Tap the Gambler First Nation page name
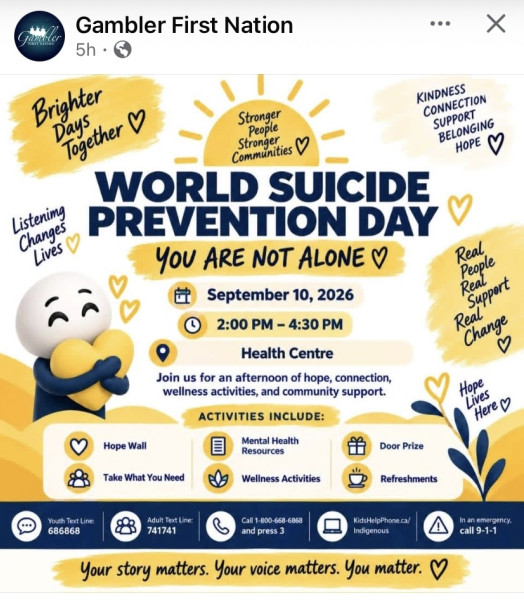Viewport: 524px width, 600px height. coord(184,25)
